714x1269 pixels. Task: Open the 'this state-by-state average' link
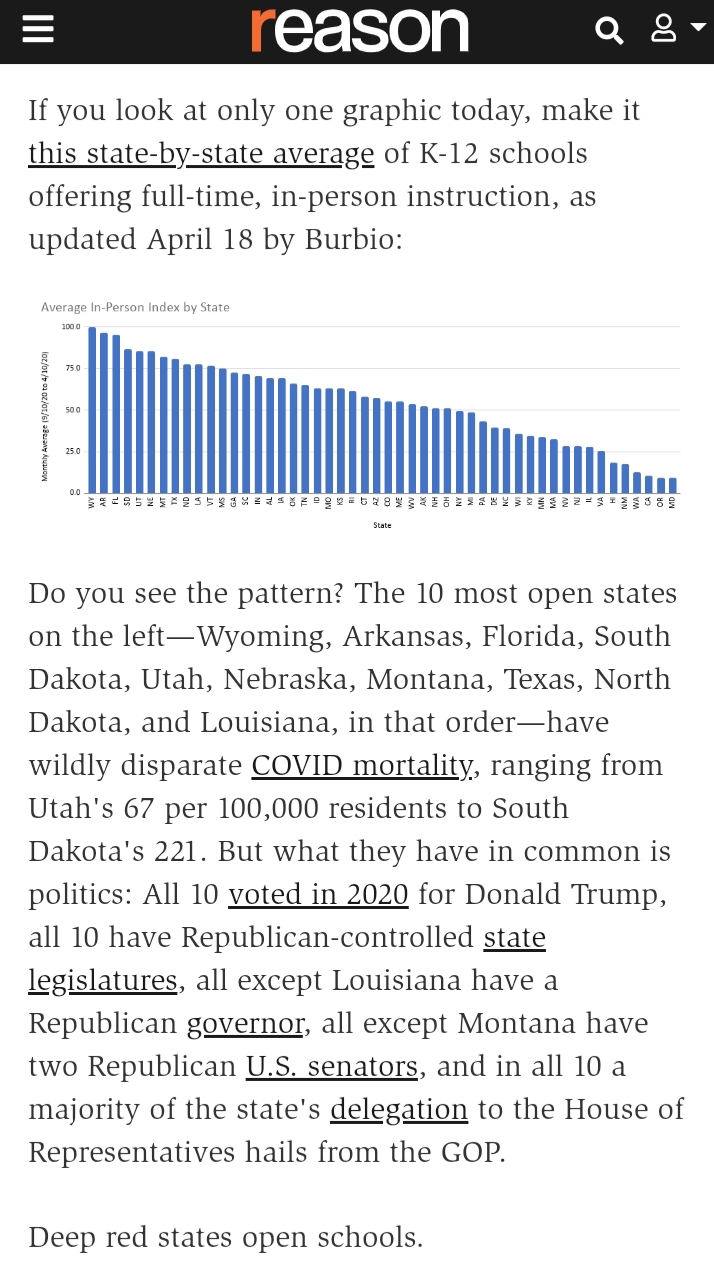click(201, 154)
